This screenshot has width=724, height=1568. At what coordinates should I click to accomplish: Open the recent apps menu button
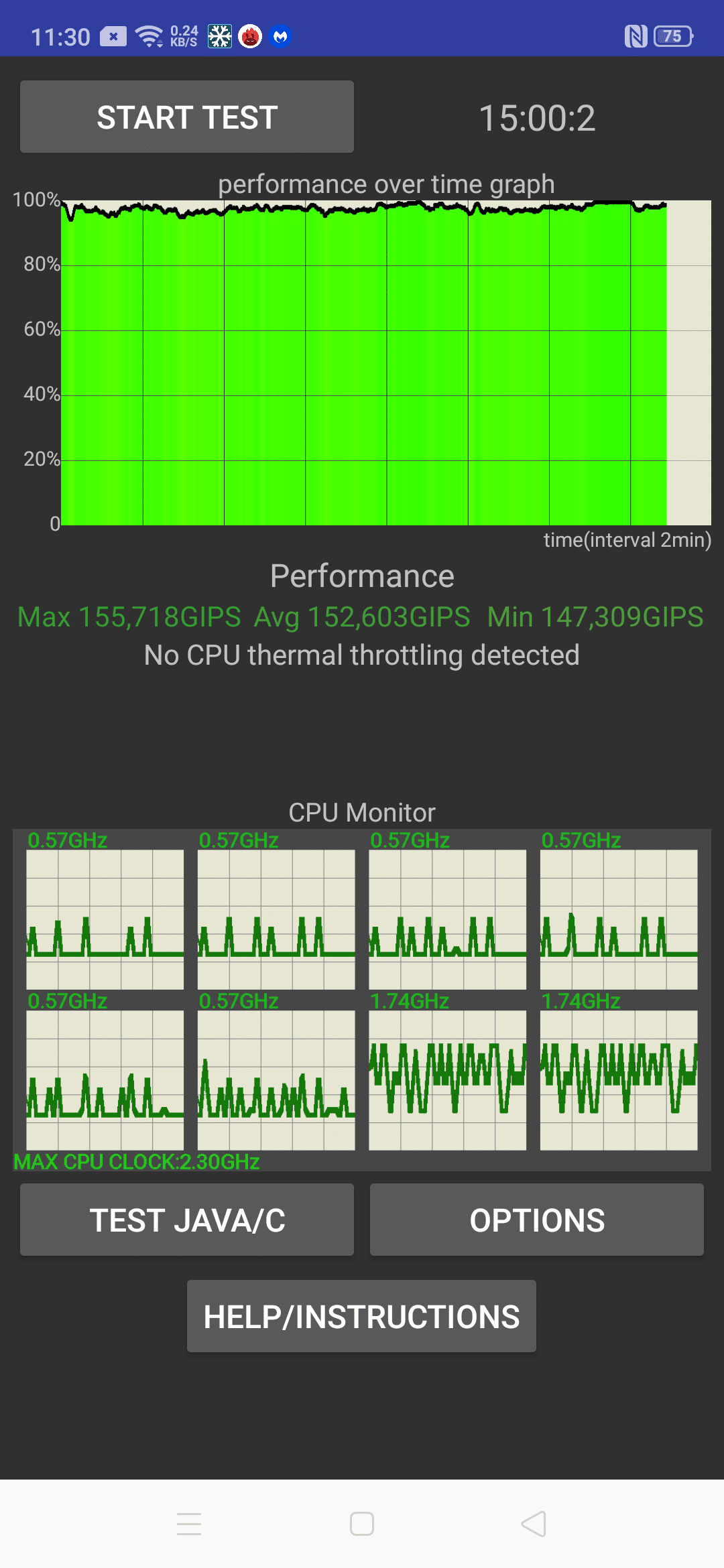click(189, 1524)
